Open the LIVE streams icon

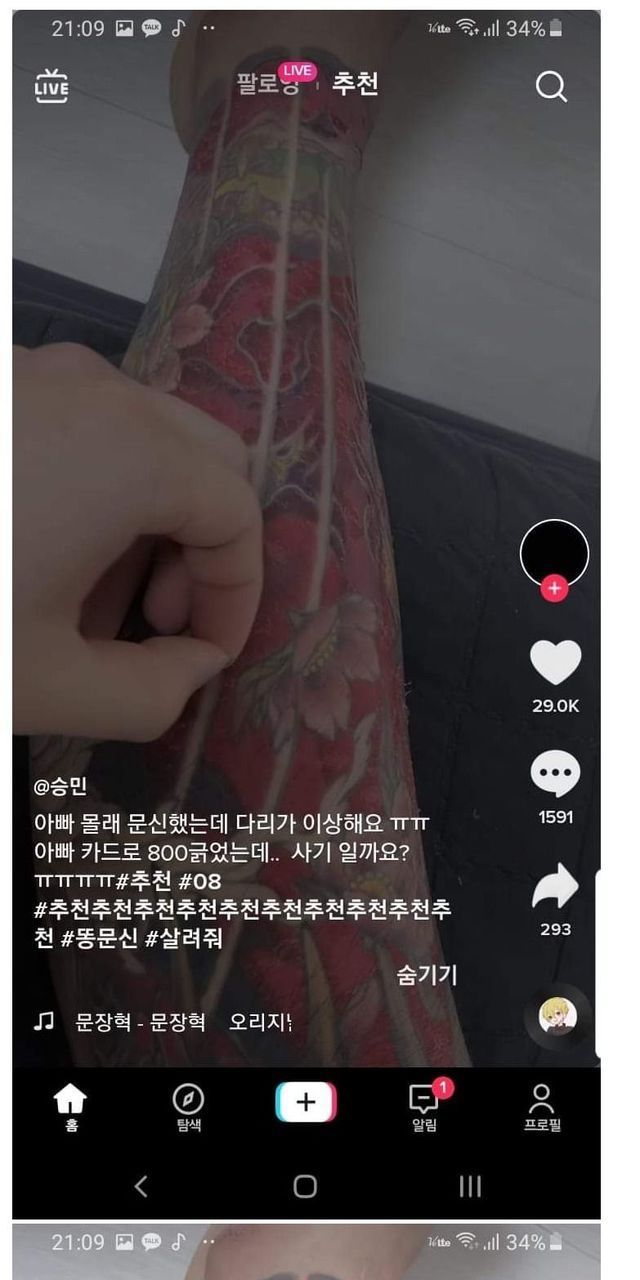tap(51, 86)
